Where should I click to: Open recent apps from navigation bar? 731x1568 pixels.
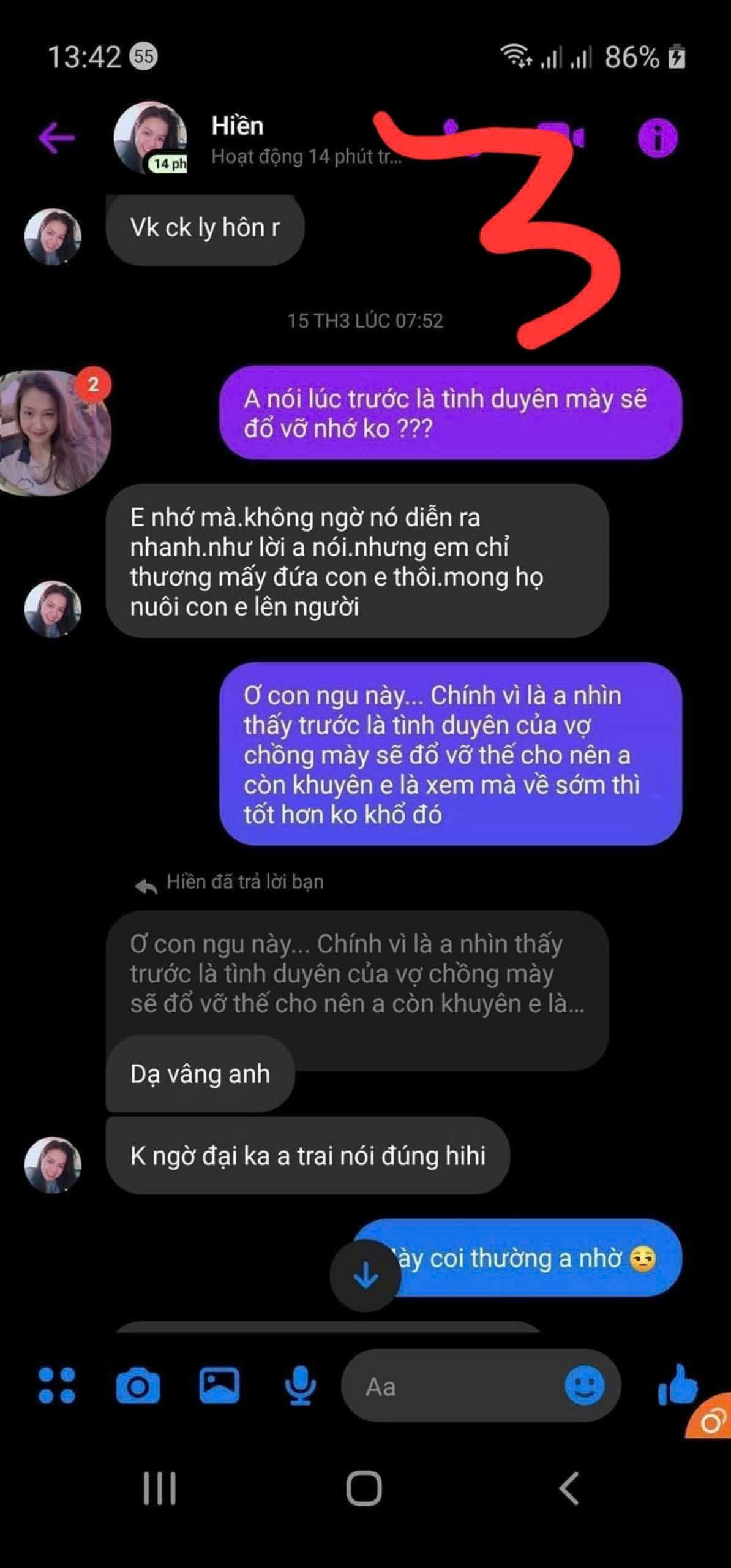tap(160, 1488)
